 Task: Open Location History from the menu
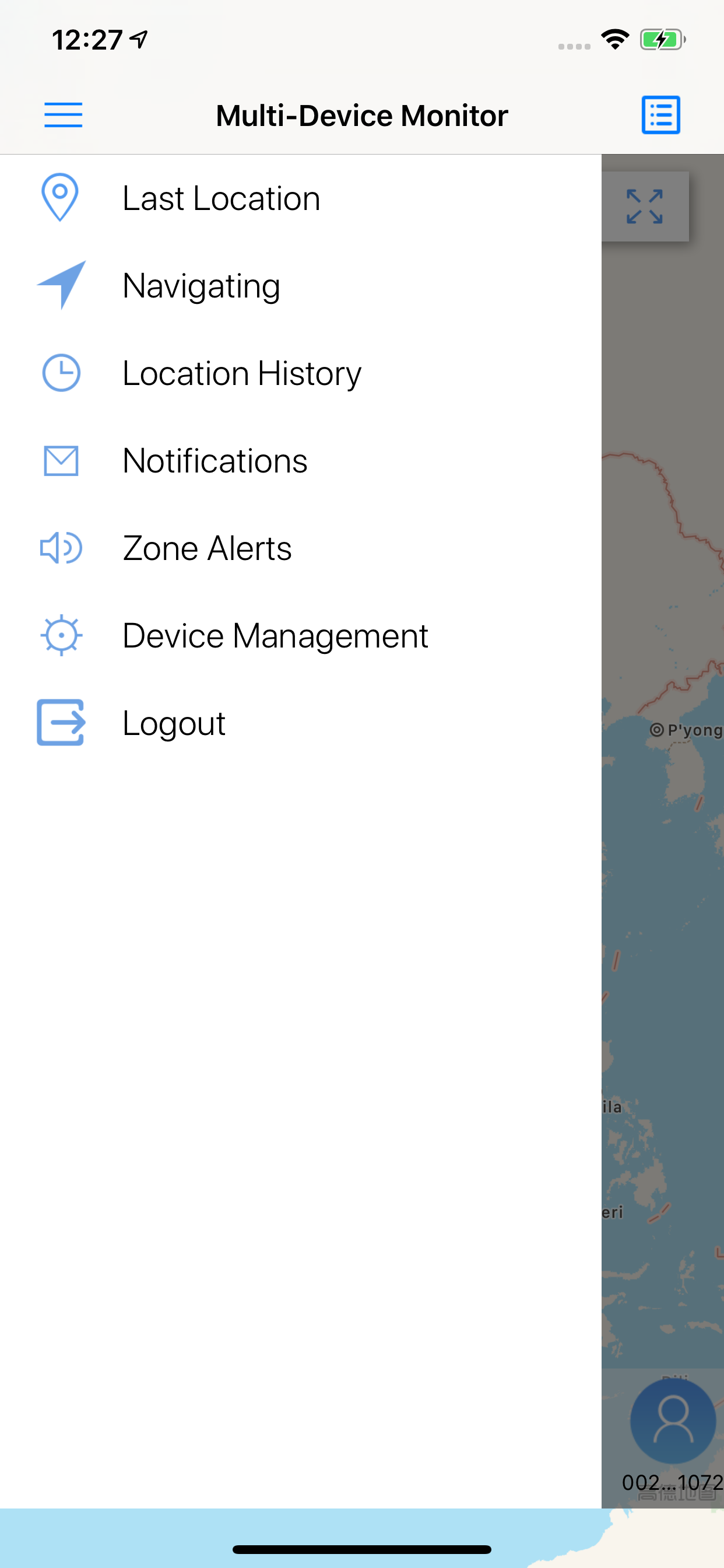click(x=241, y=372)
